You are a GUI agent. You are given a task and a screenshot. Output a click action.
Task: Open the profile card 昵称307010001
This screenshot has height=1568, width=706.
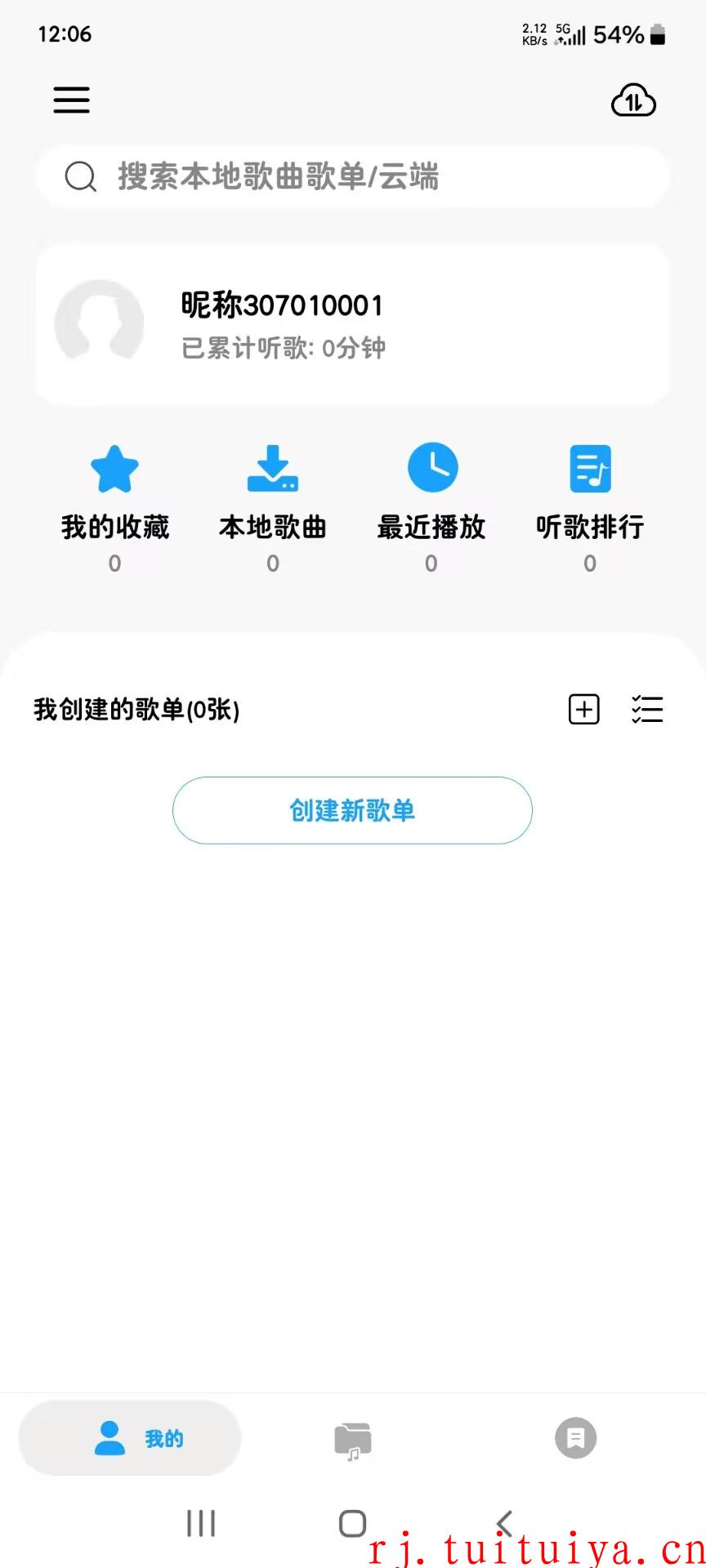353,324
